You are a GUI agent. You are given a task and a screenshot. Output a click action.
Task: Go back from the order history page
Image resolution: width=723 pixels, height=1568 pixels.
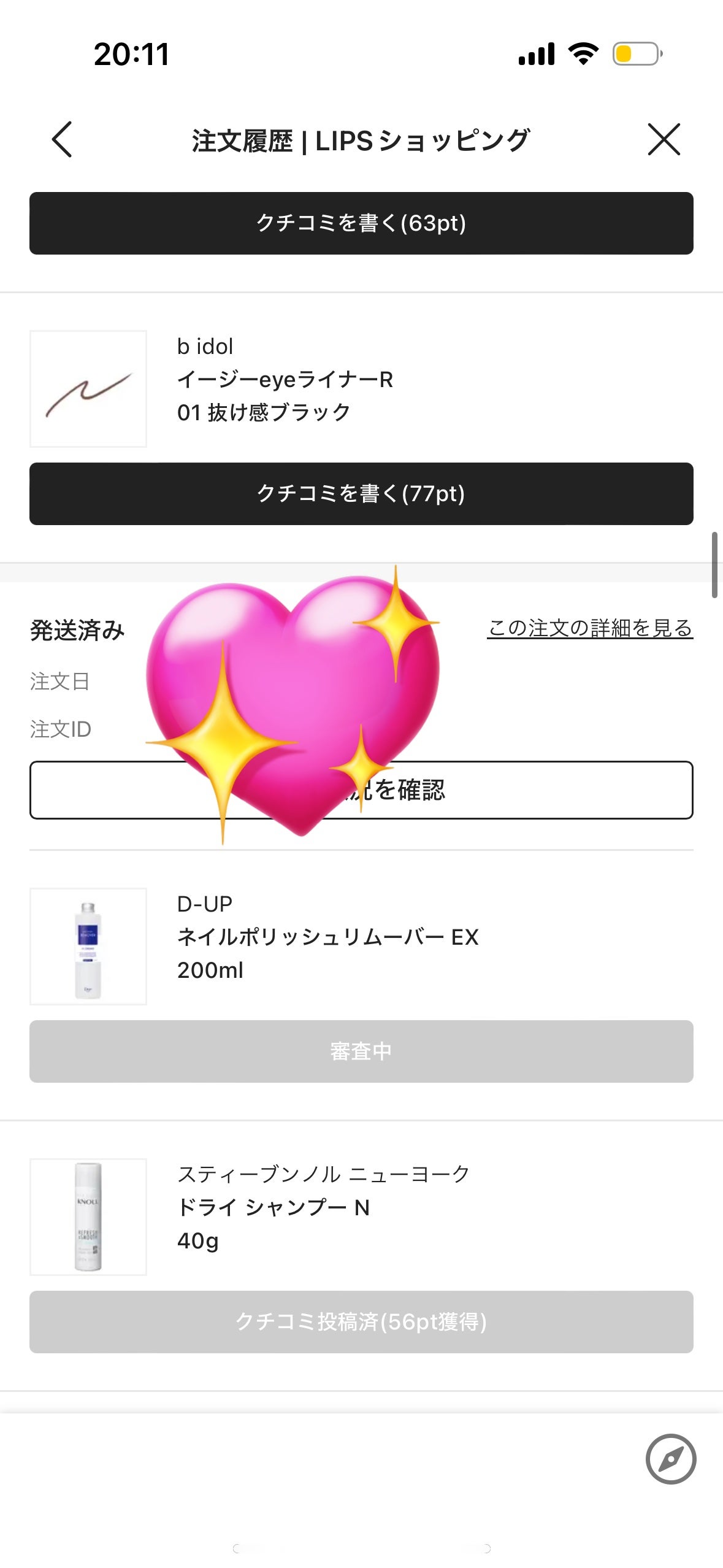click(62, 140)
